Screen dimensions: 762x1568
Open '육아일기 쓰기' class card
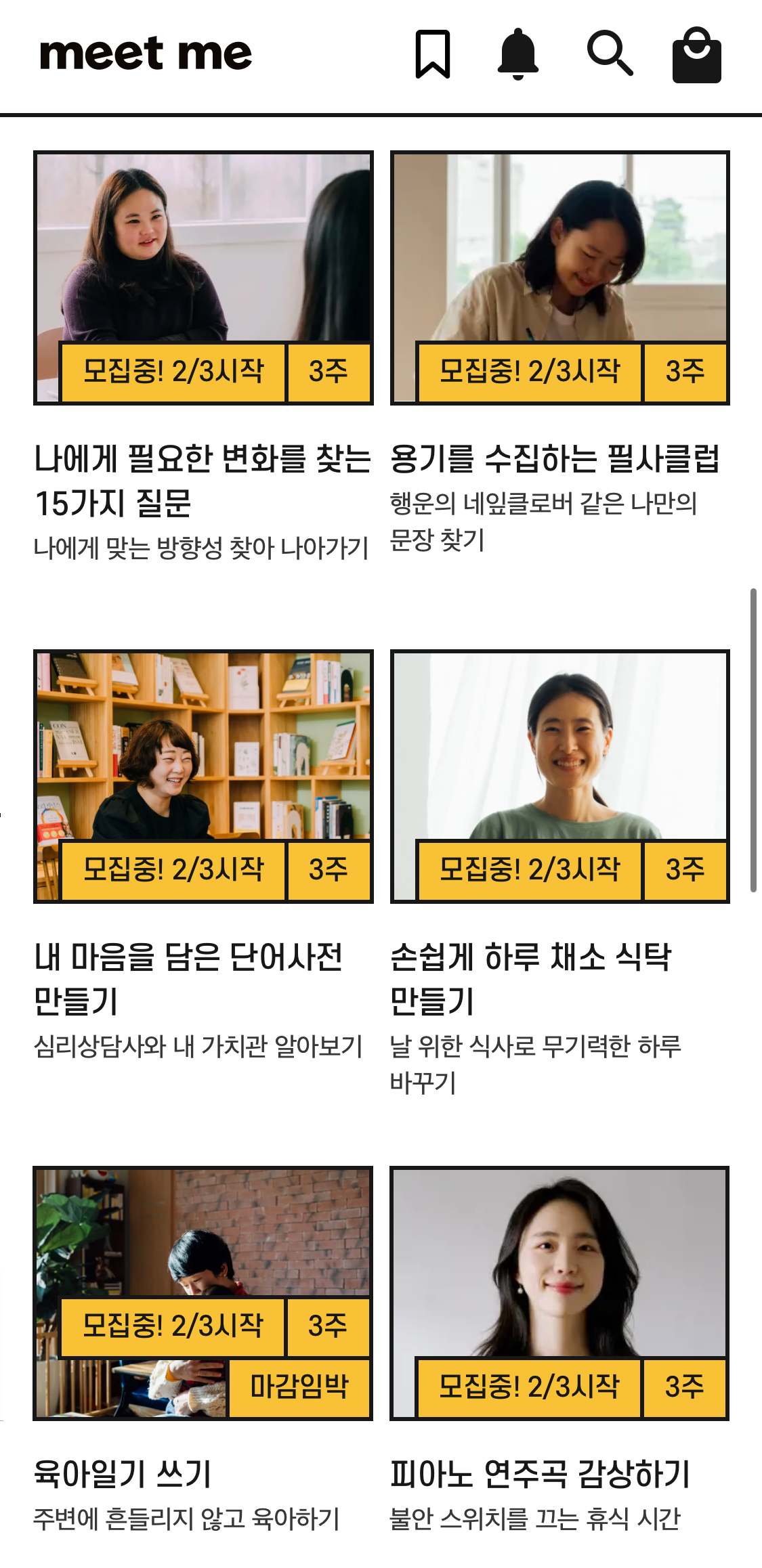[x=203, y=1292]
